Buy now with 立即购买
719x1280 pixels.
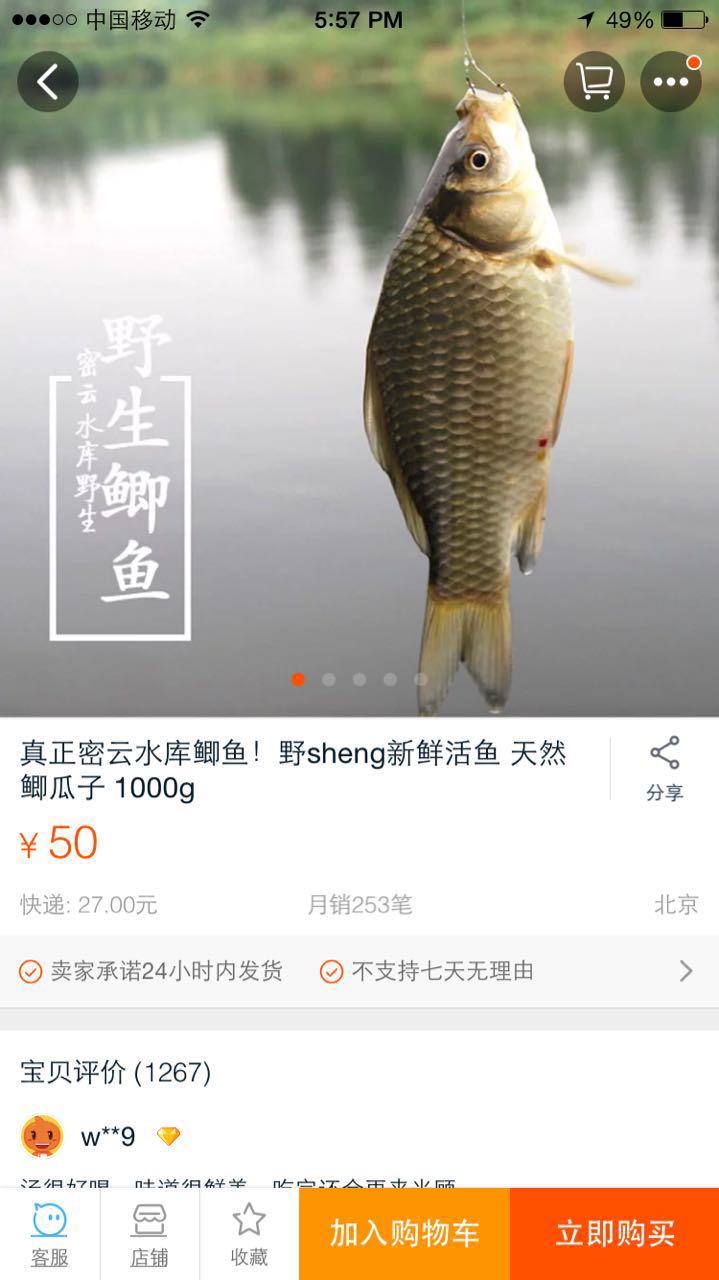(614, 1234)
